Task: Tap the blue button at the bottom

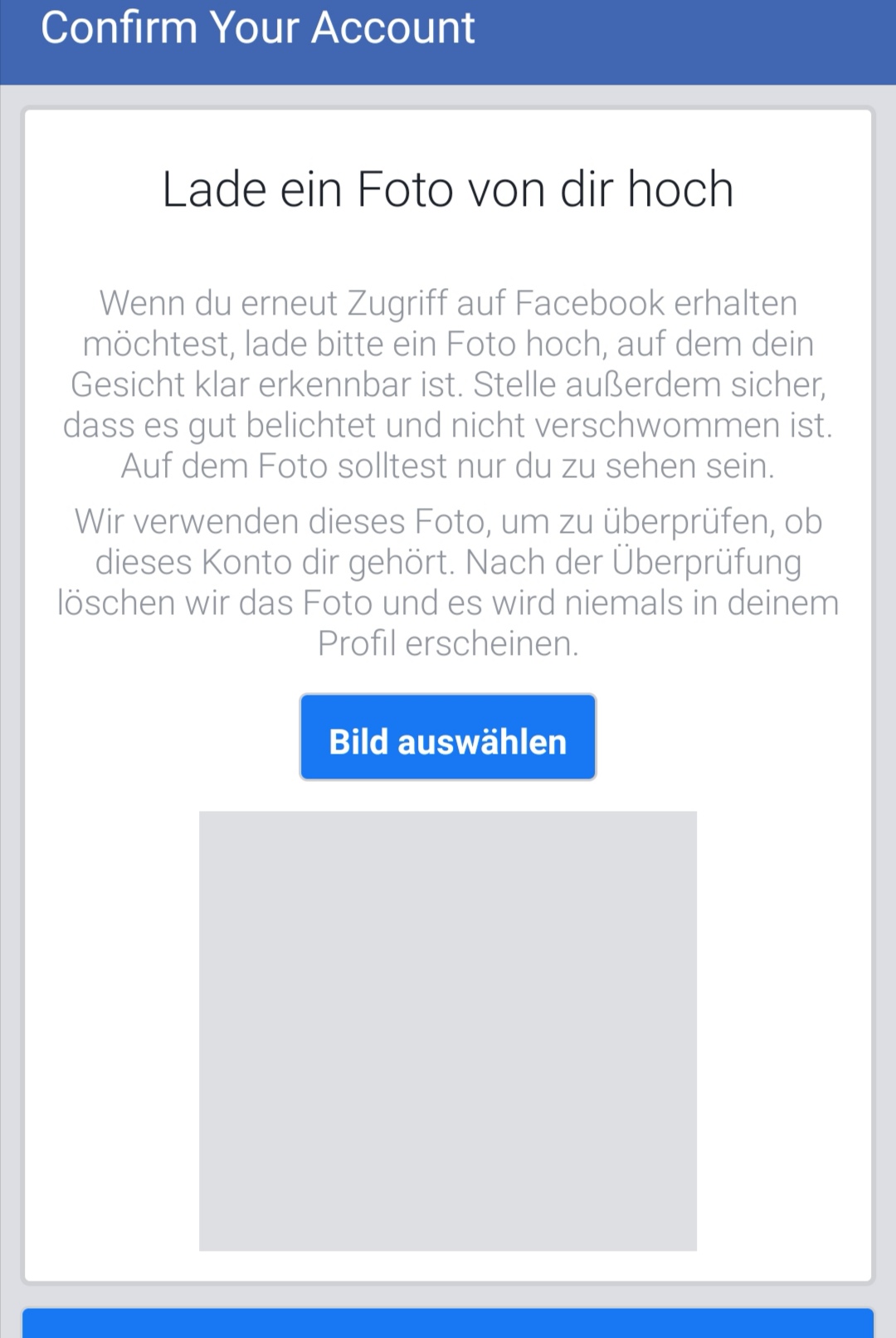Action: [x=448, y=1323]
